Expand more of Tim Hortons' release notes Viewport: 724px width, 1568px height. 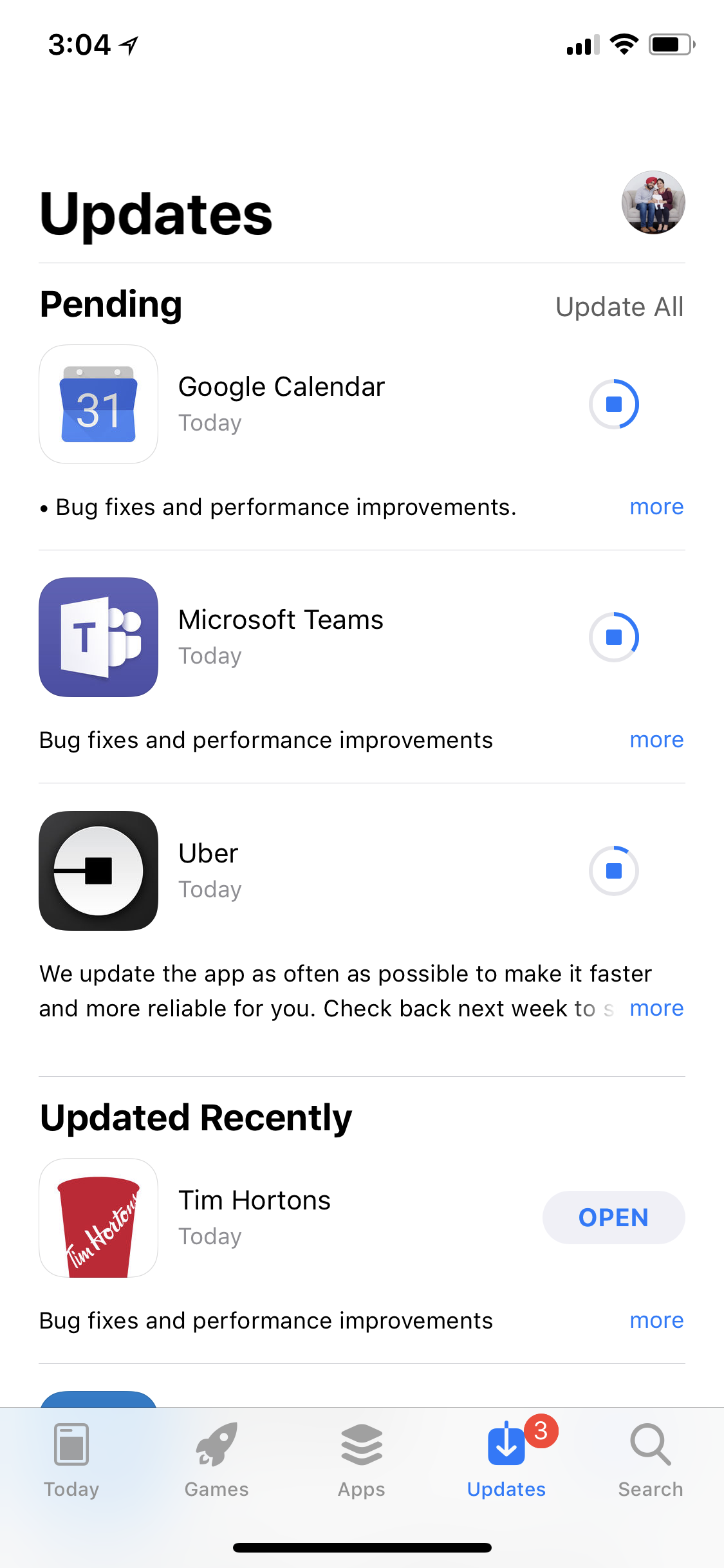(x=656, y=1321)
